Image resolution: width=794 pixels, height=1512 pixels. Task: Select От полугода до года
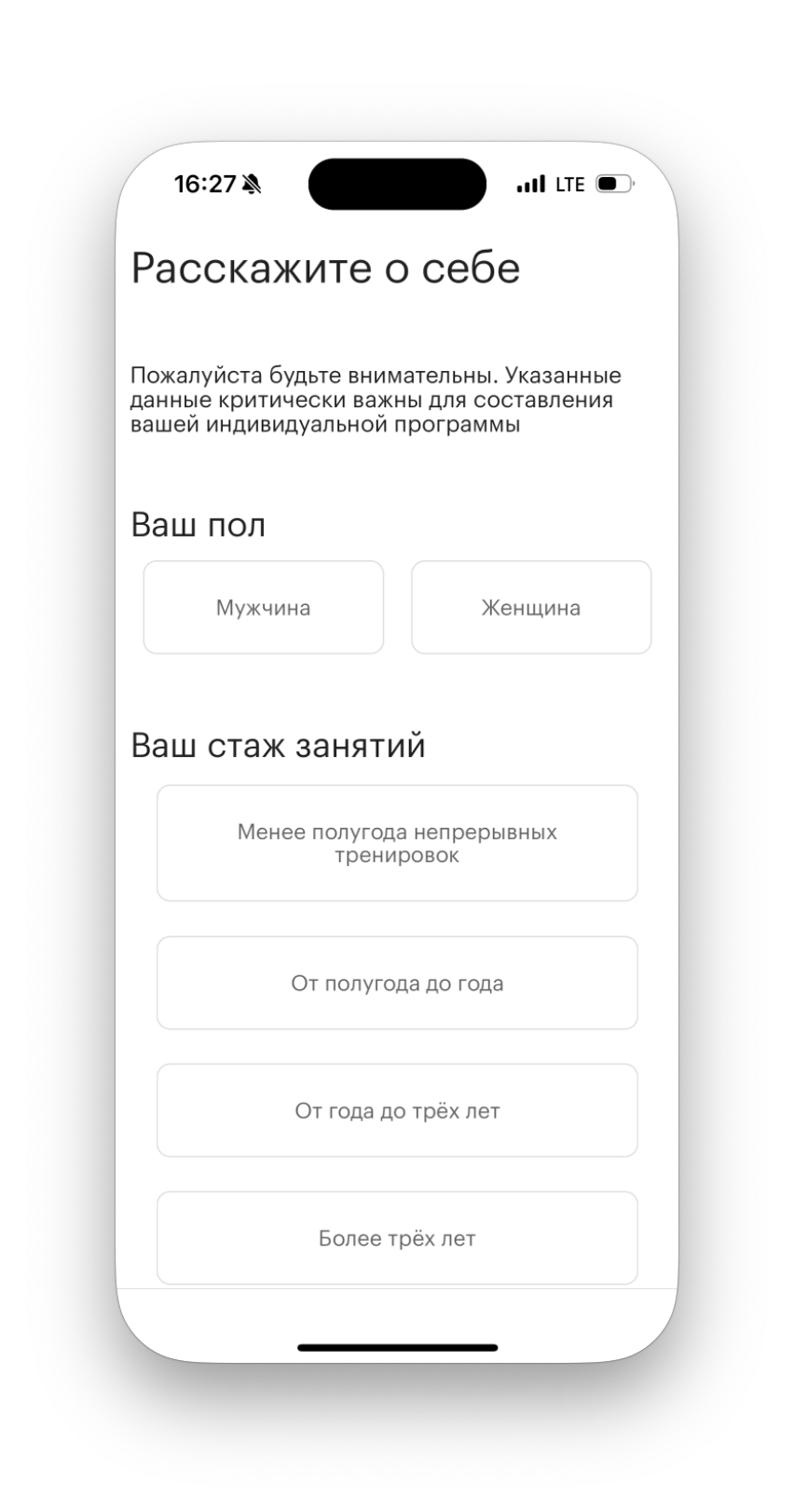(x=397, y=983)
